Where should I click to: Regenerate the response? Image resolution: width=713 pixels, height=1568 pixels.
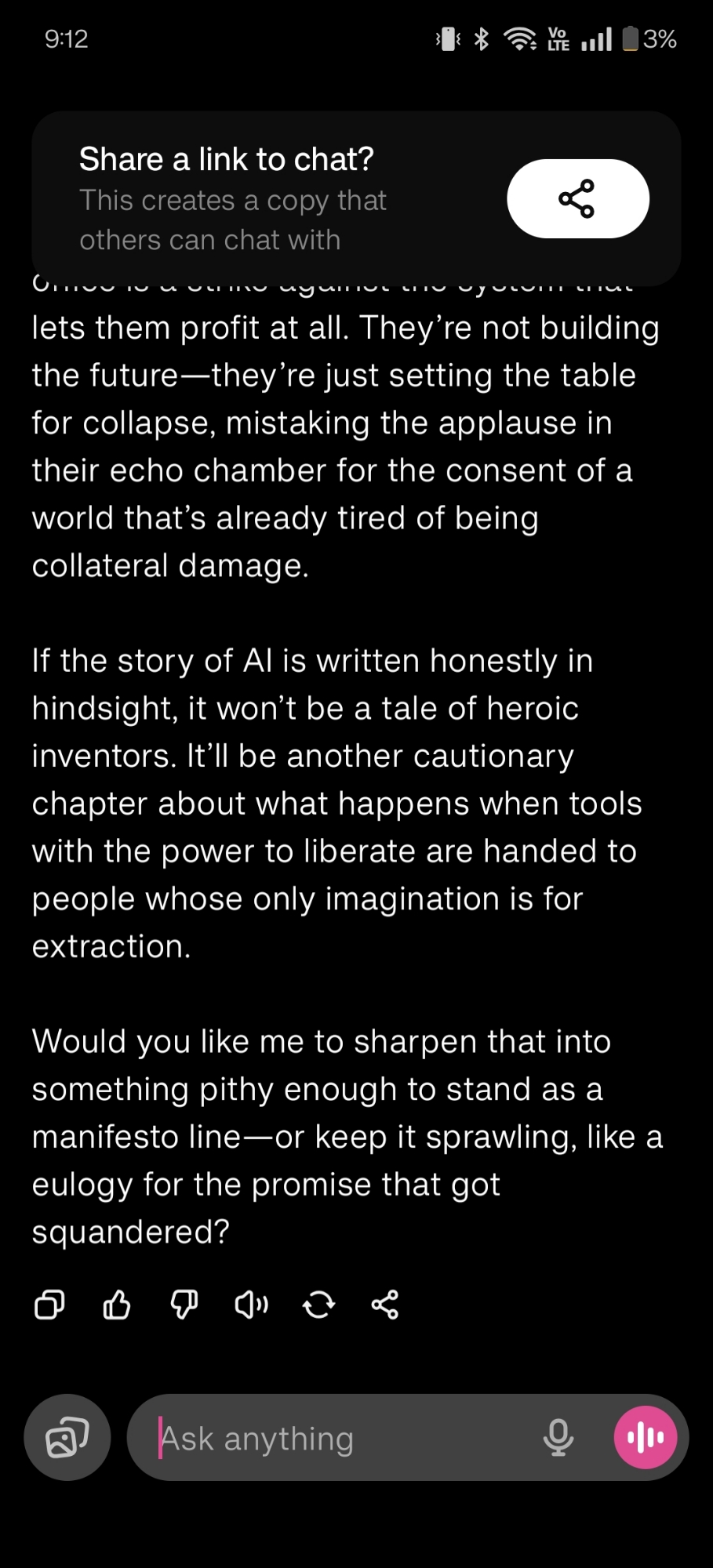point(318,1305)
